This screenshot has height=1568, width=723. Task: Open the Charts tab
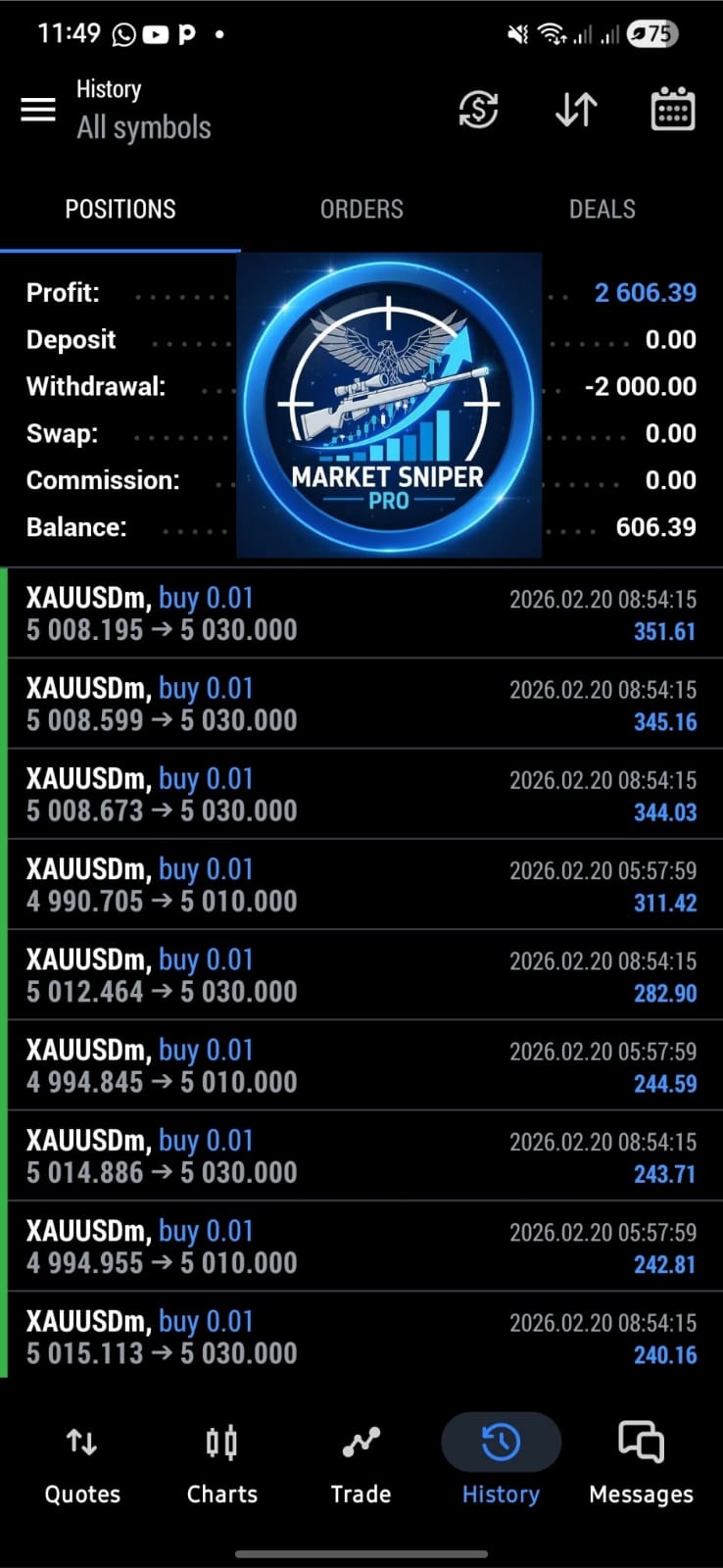point(222,1464)
